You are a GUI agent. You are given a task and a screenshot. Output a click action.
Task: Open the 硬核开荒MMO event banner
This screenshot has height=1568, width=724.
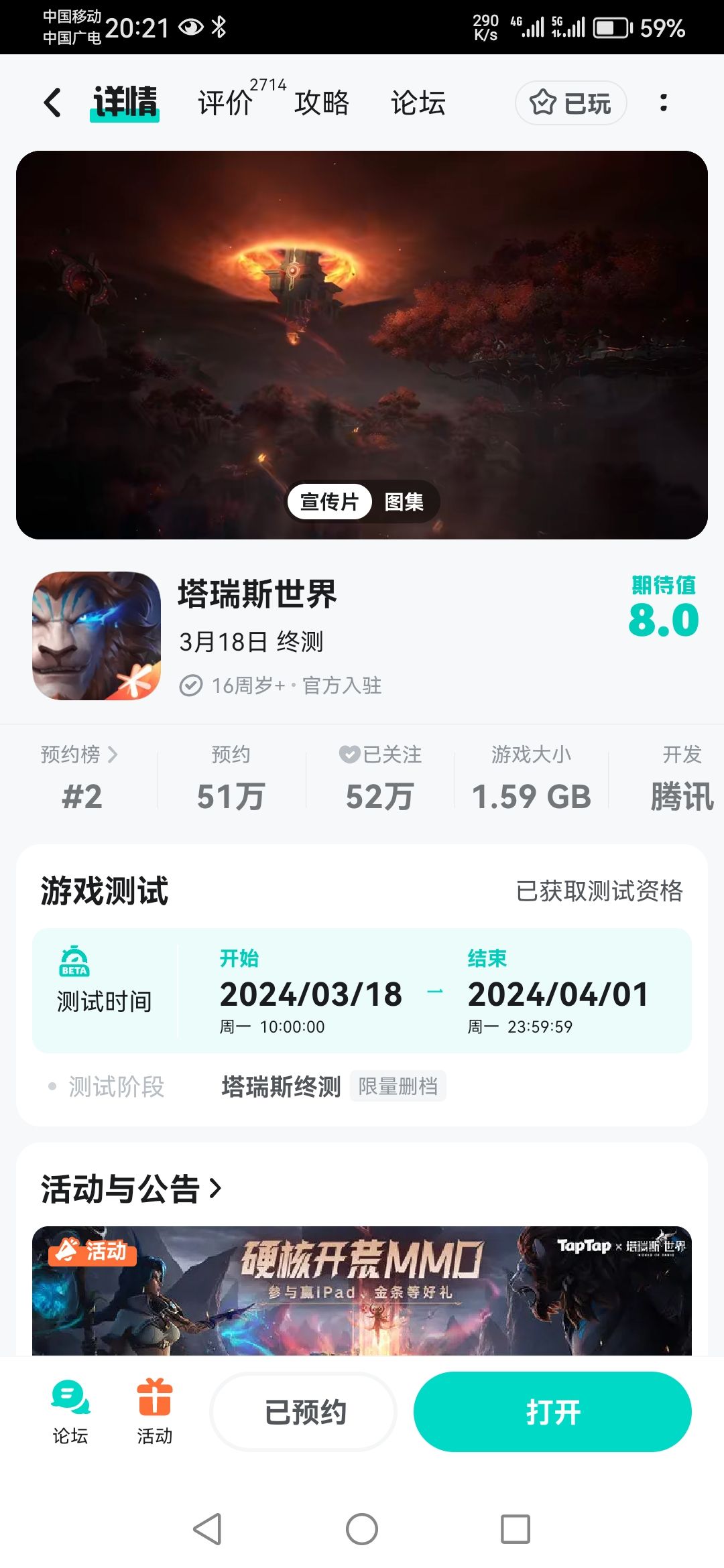(x=362, y=1291)
